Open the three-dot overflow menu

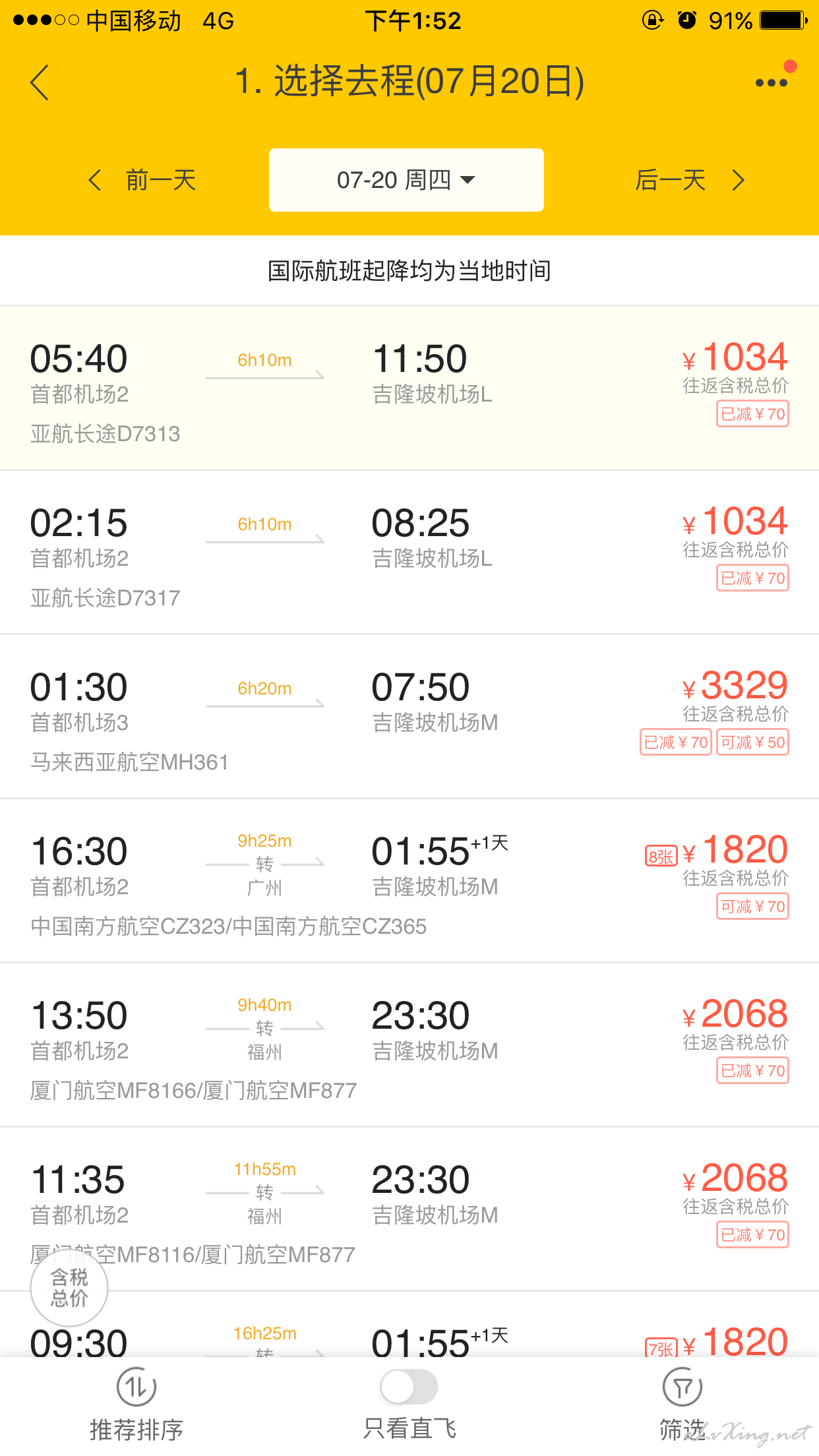pyautogui.click(x=772, y=82)
